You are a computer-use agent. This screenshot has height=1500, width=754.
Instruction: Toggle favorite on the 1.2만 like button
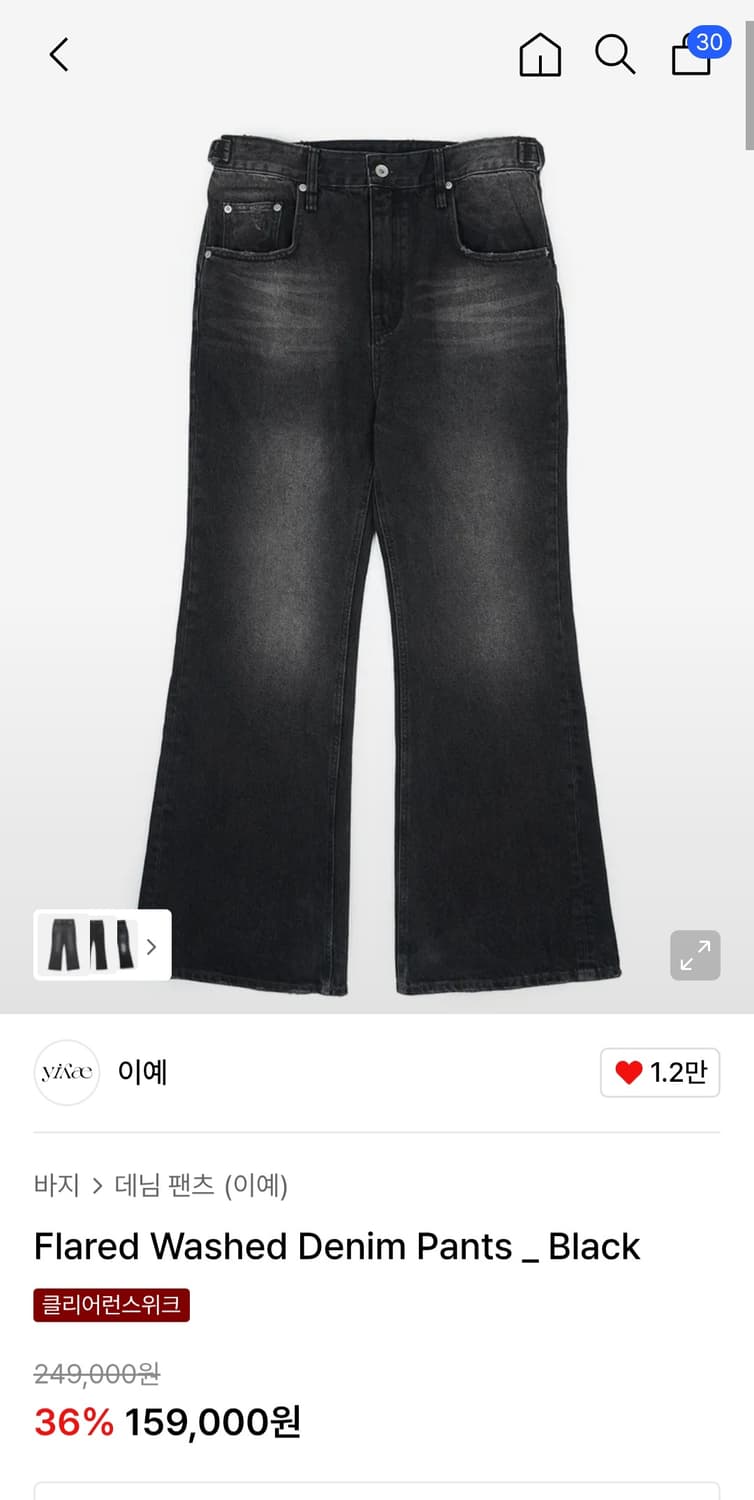point(659,1071)
